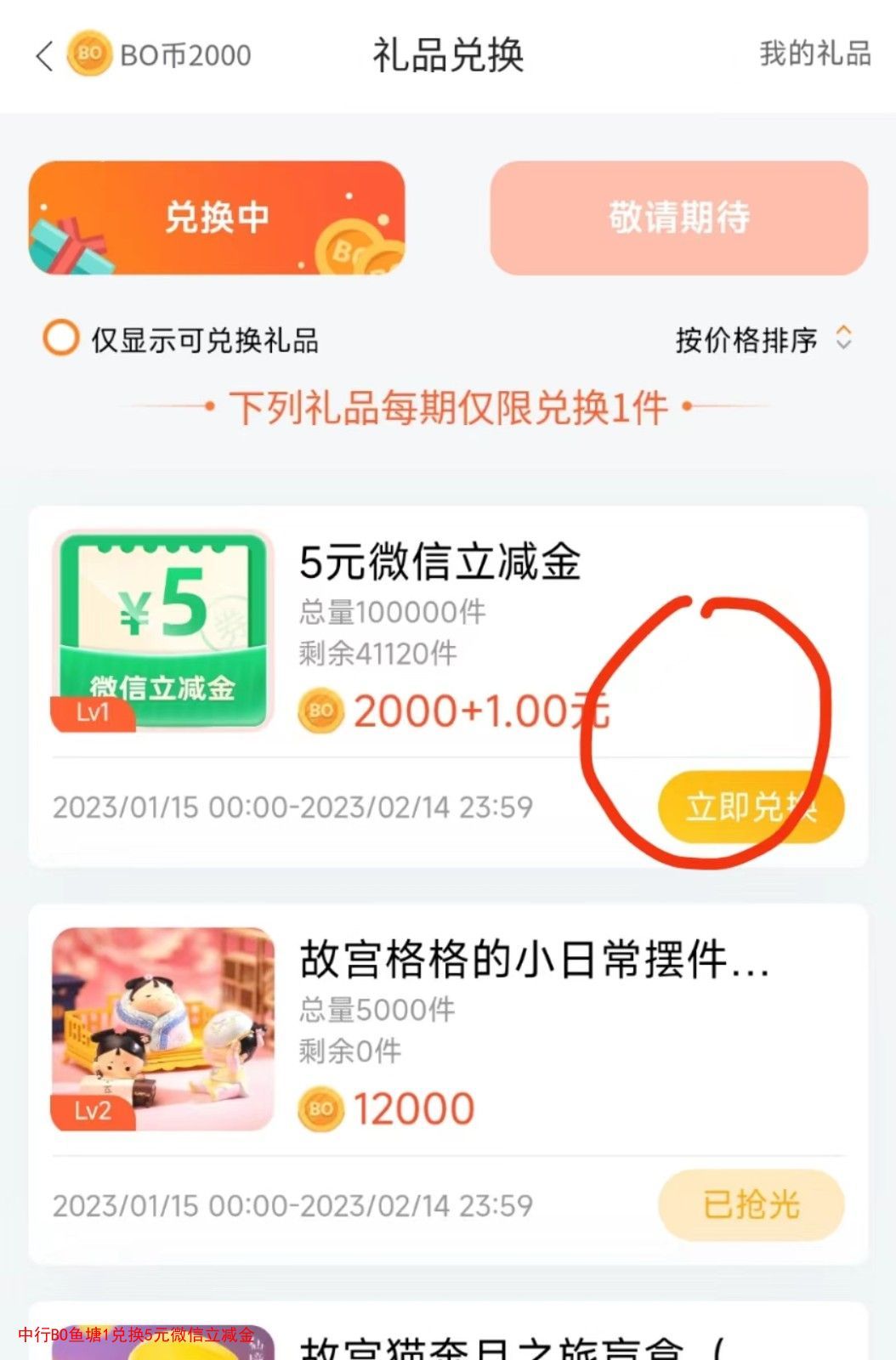
Task: Tap 已抢光 button on 故宫格格 gift
Action: (750, 1204)
